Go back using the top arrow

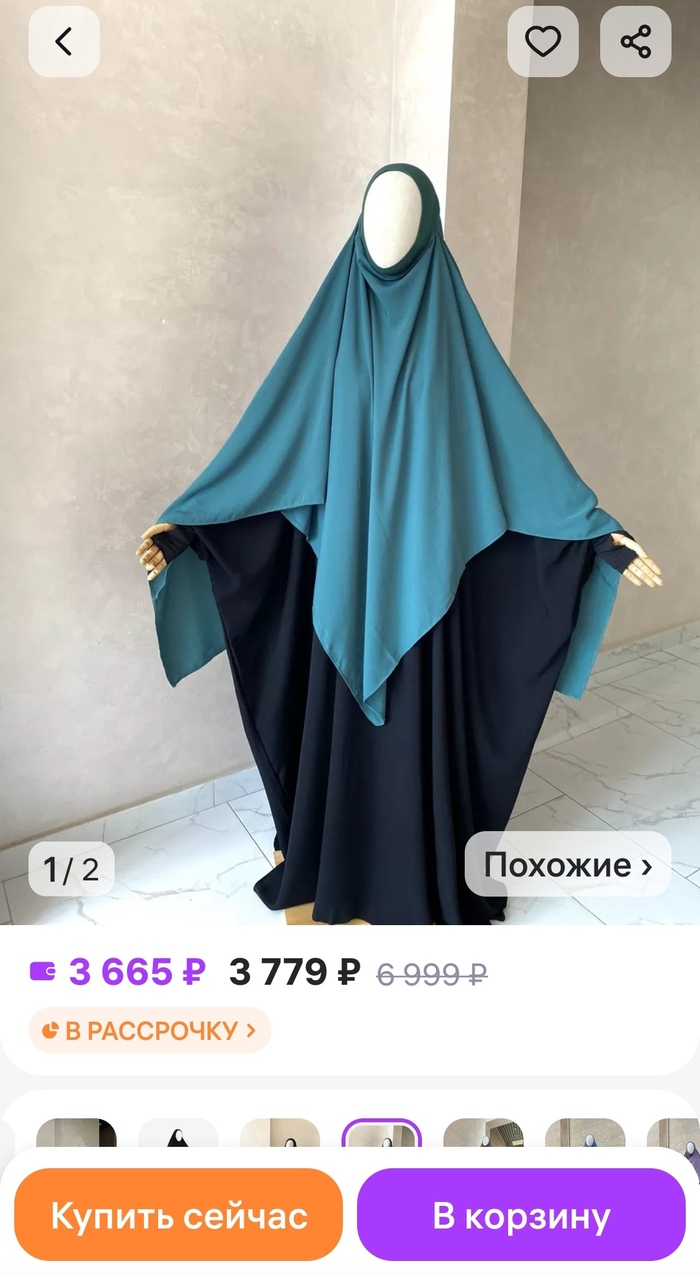click(64, 42)
